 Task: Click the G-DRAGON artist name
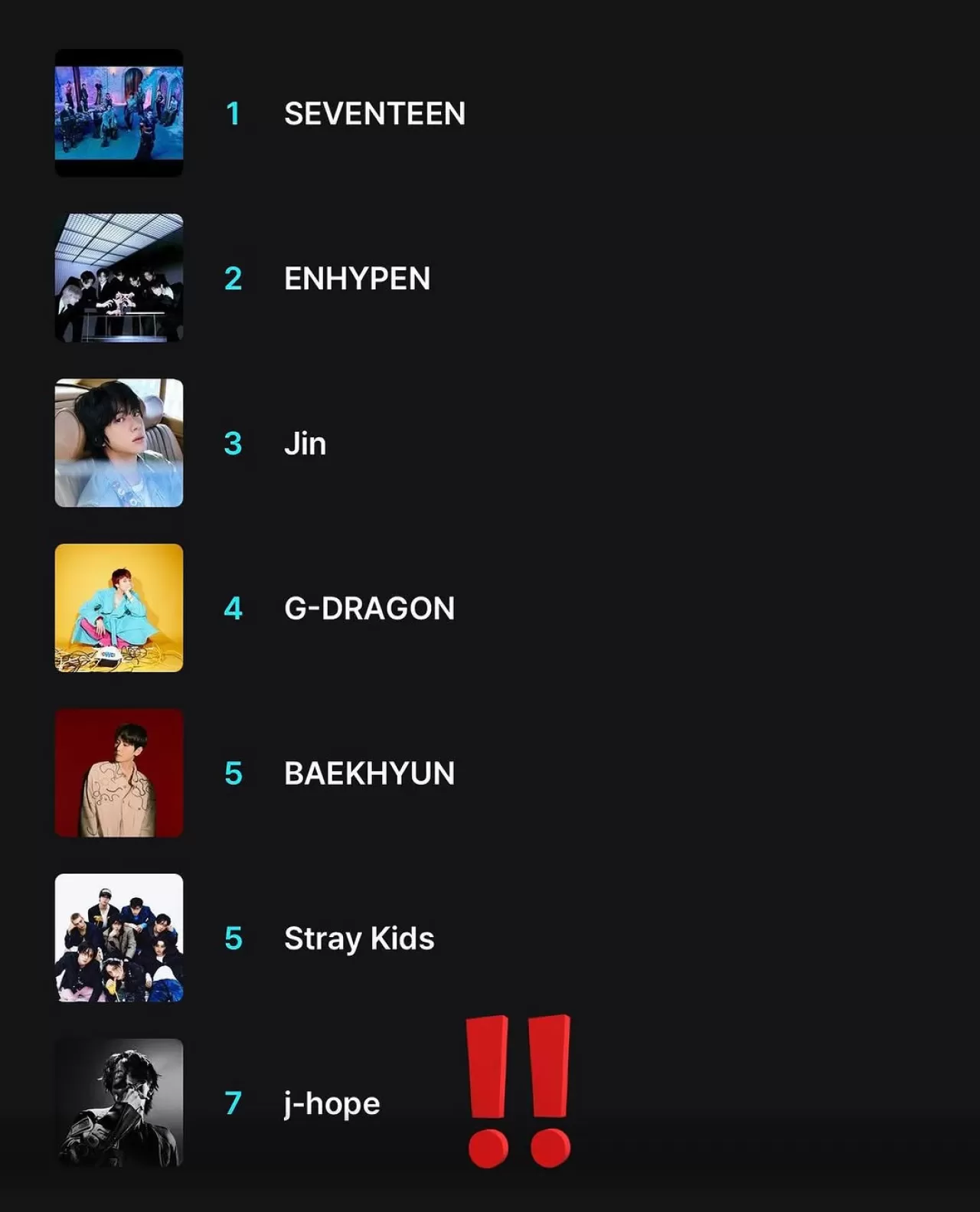tap(370, 608)
